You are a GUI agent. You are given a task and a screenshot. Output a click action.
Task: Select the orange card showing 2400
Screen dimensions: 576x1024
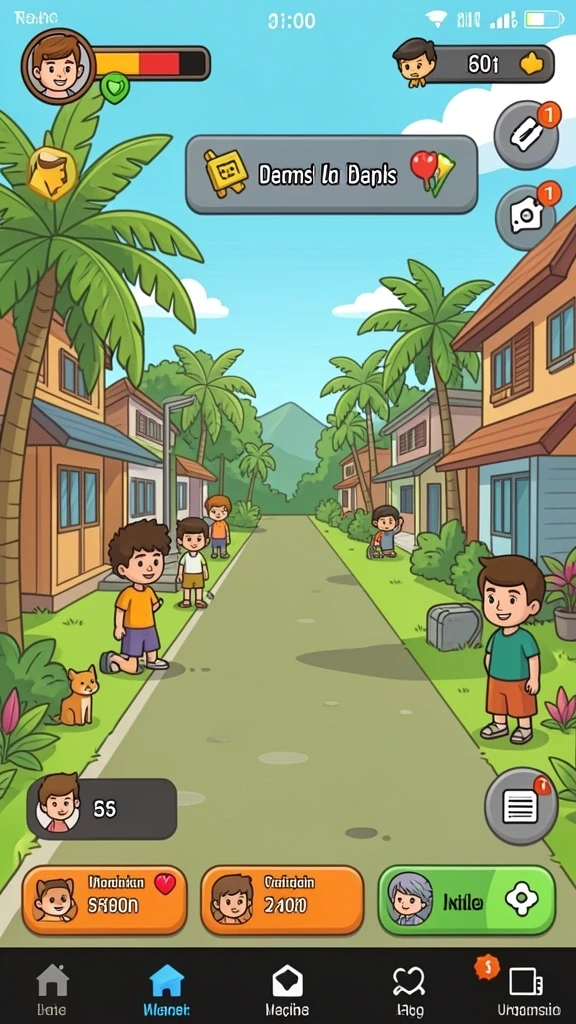[x=282, y=900]
